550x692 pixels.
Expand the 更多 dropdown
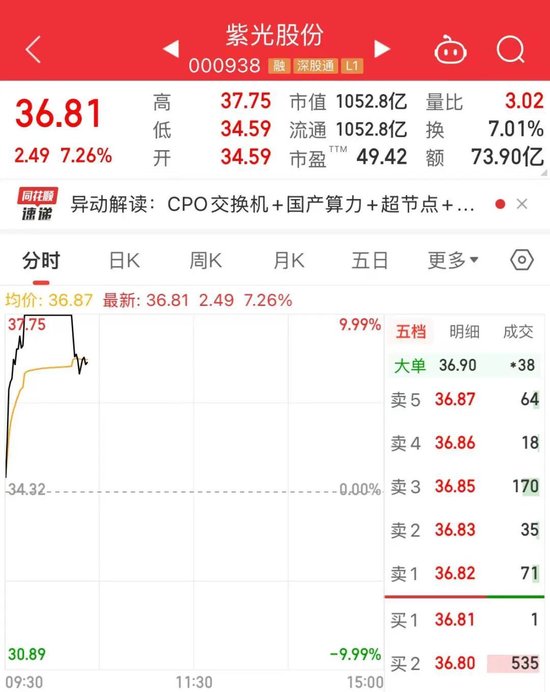point(453,260)
